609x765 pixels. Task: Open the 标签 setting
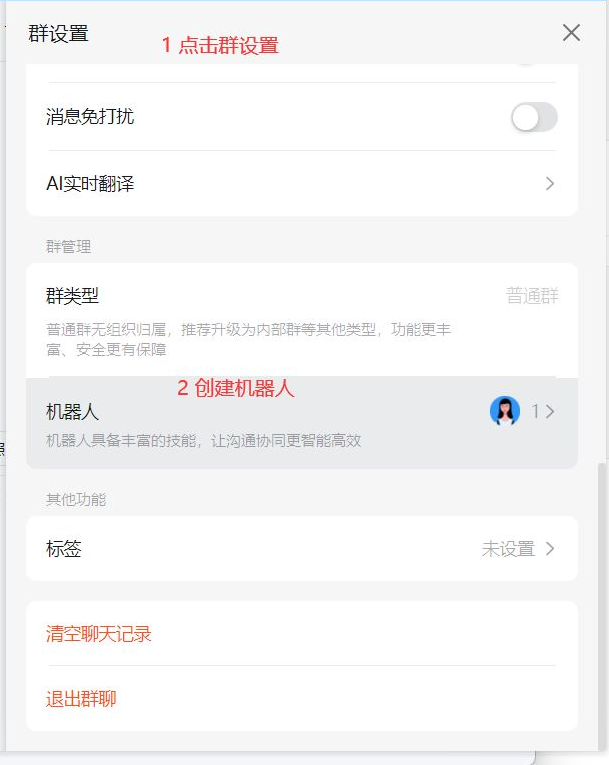pyautogui.click(x=301, y=549)
